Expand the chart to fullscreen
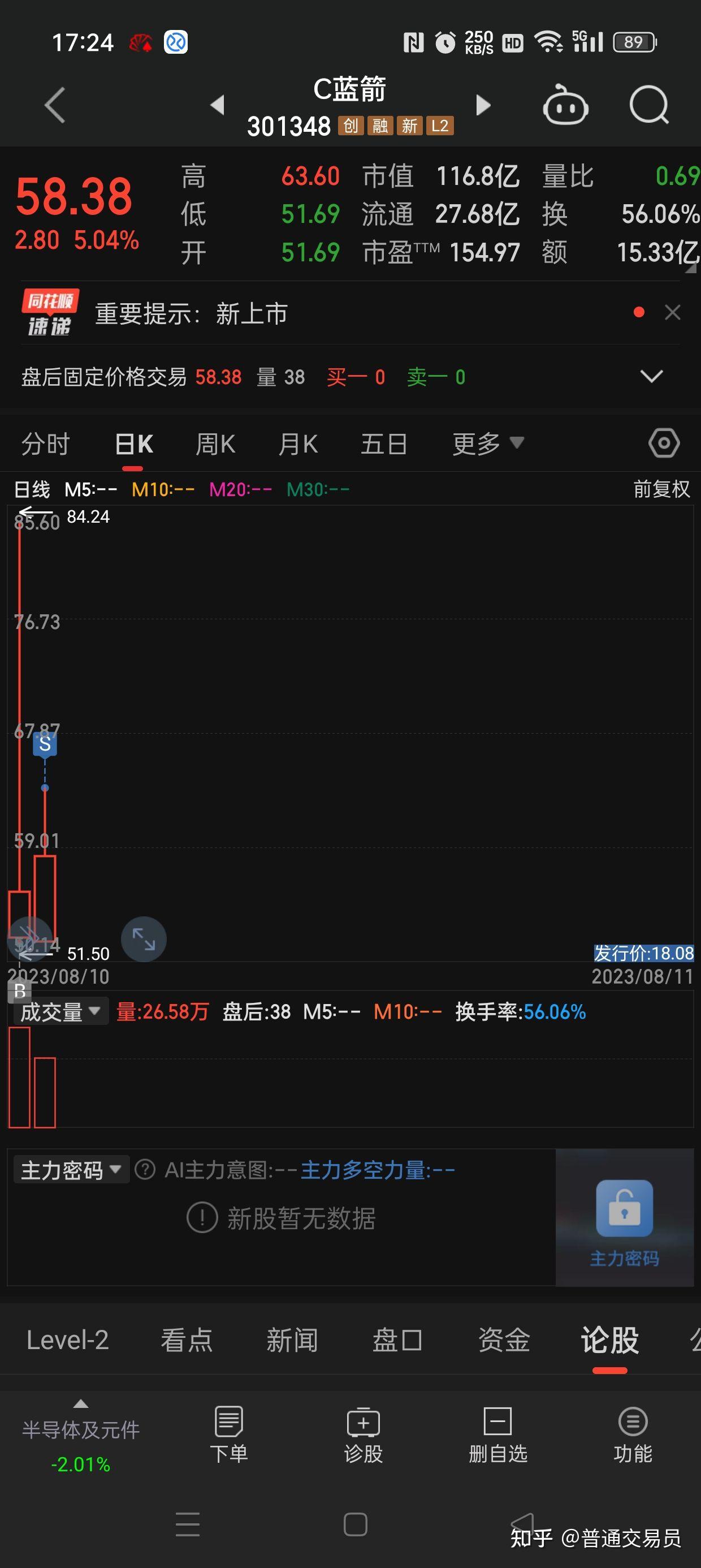This screenshot has width=701, height=1568. coord(144,939)
